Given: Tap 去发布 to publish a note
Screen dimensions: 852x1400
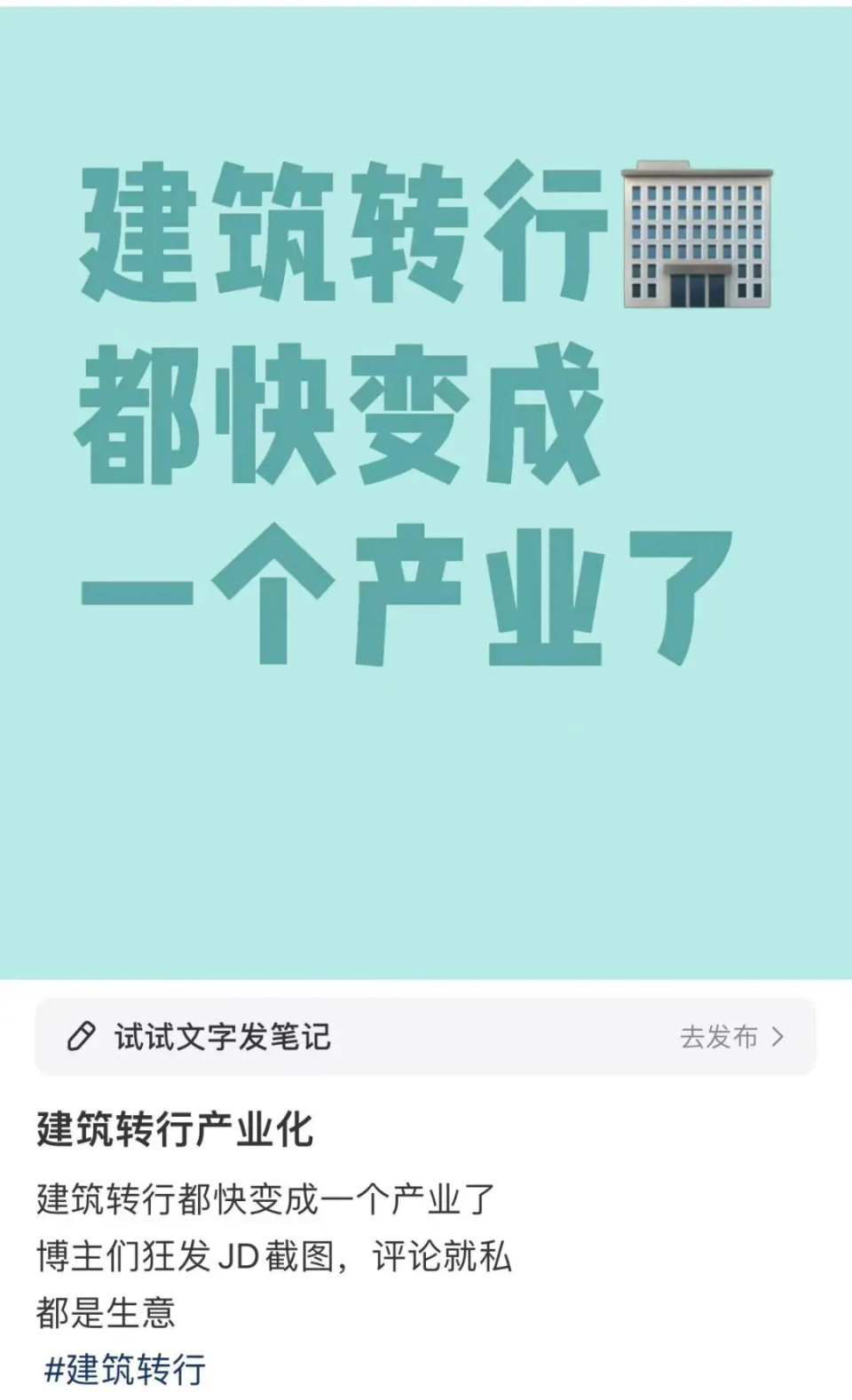Looking at the screenshot, I should click(x=731, y=1036).
